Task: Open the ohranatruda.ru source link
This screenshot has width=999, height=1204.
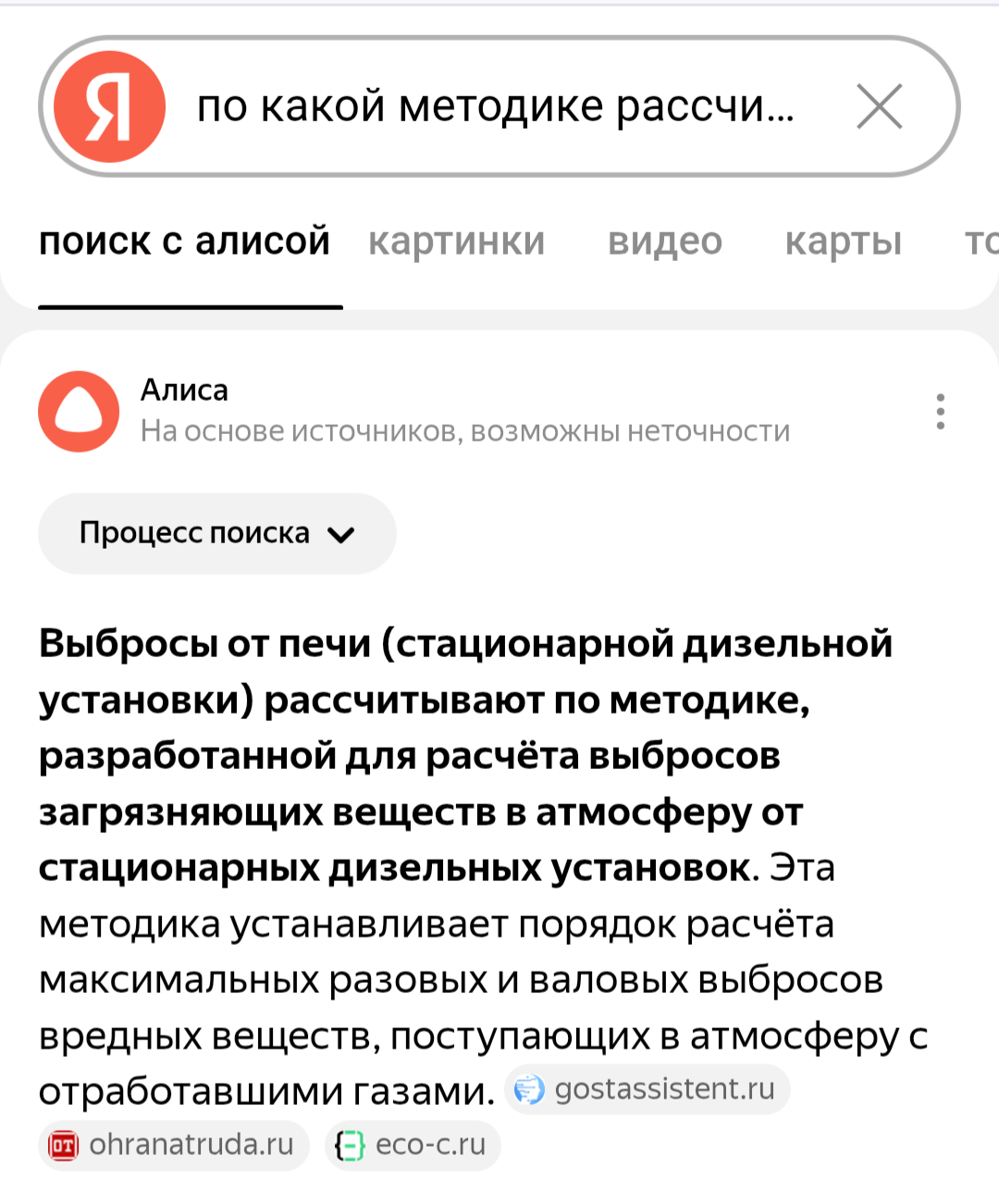Action: (x=174, y=1145)
